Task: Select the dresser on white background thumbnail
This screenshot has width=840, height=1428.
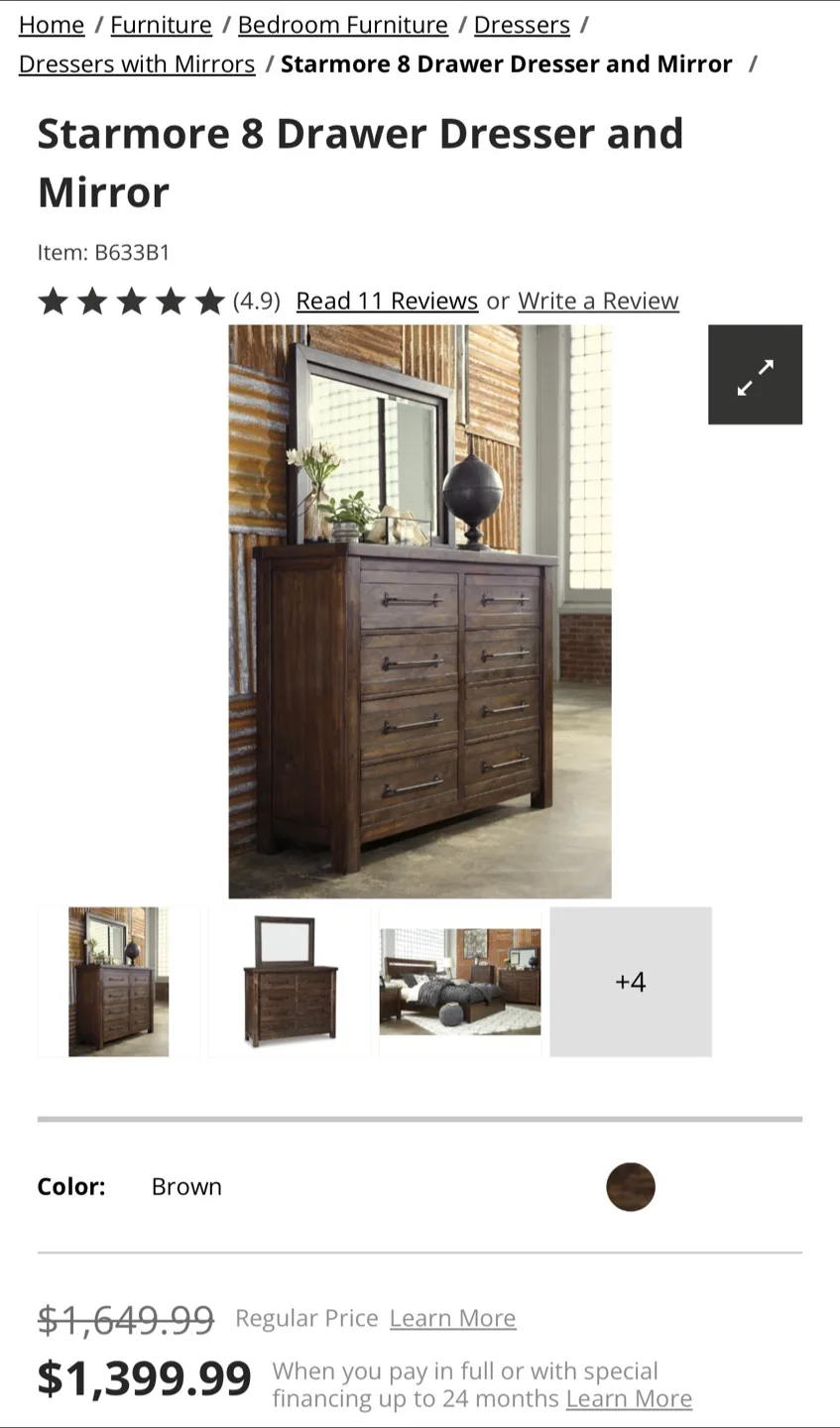Action: pyautogui.click(x=290, y=982)
